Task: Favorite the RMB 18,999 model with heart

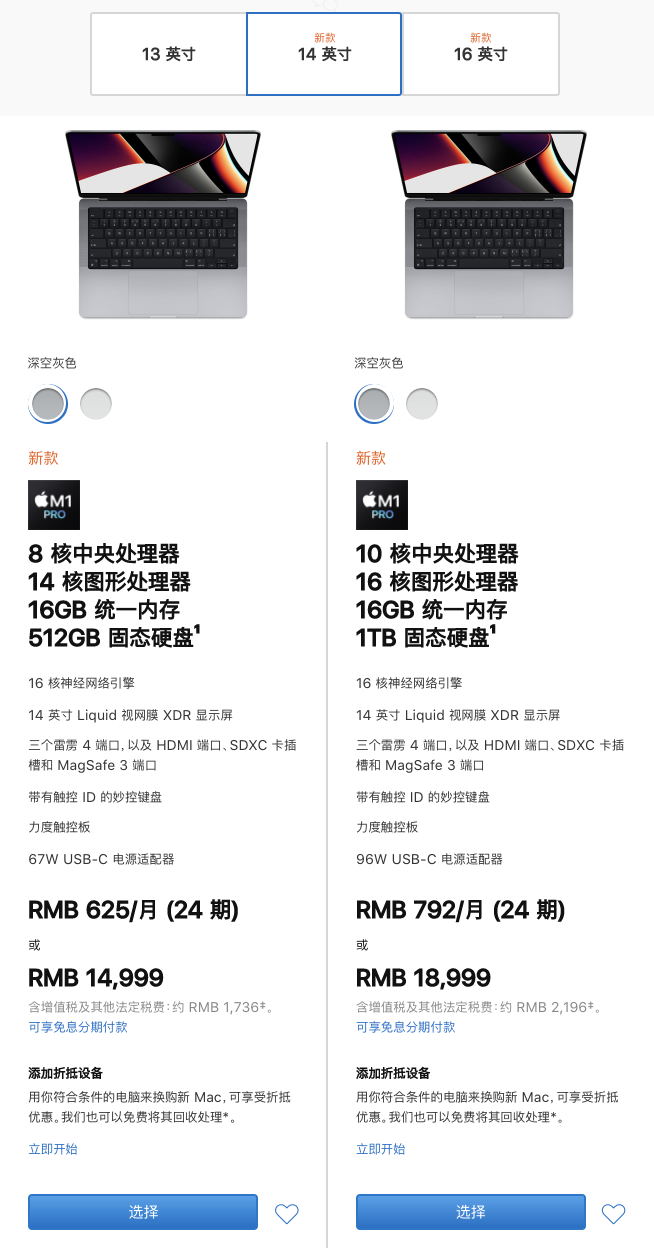Action: (613, 1214)
